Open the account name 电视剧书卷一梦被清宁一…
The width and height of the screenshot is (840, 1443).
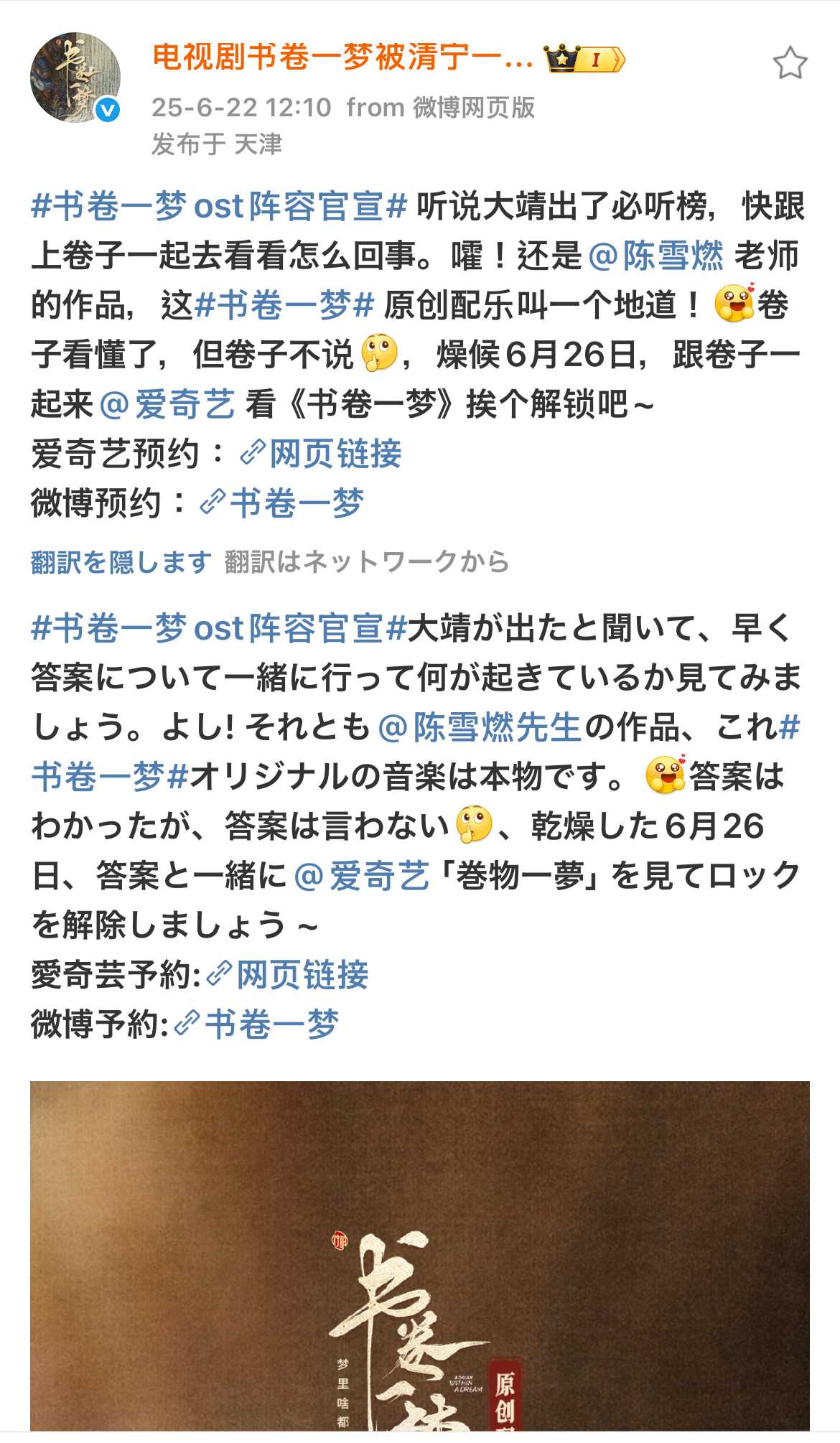[x=342, y=58]
